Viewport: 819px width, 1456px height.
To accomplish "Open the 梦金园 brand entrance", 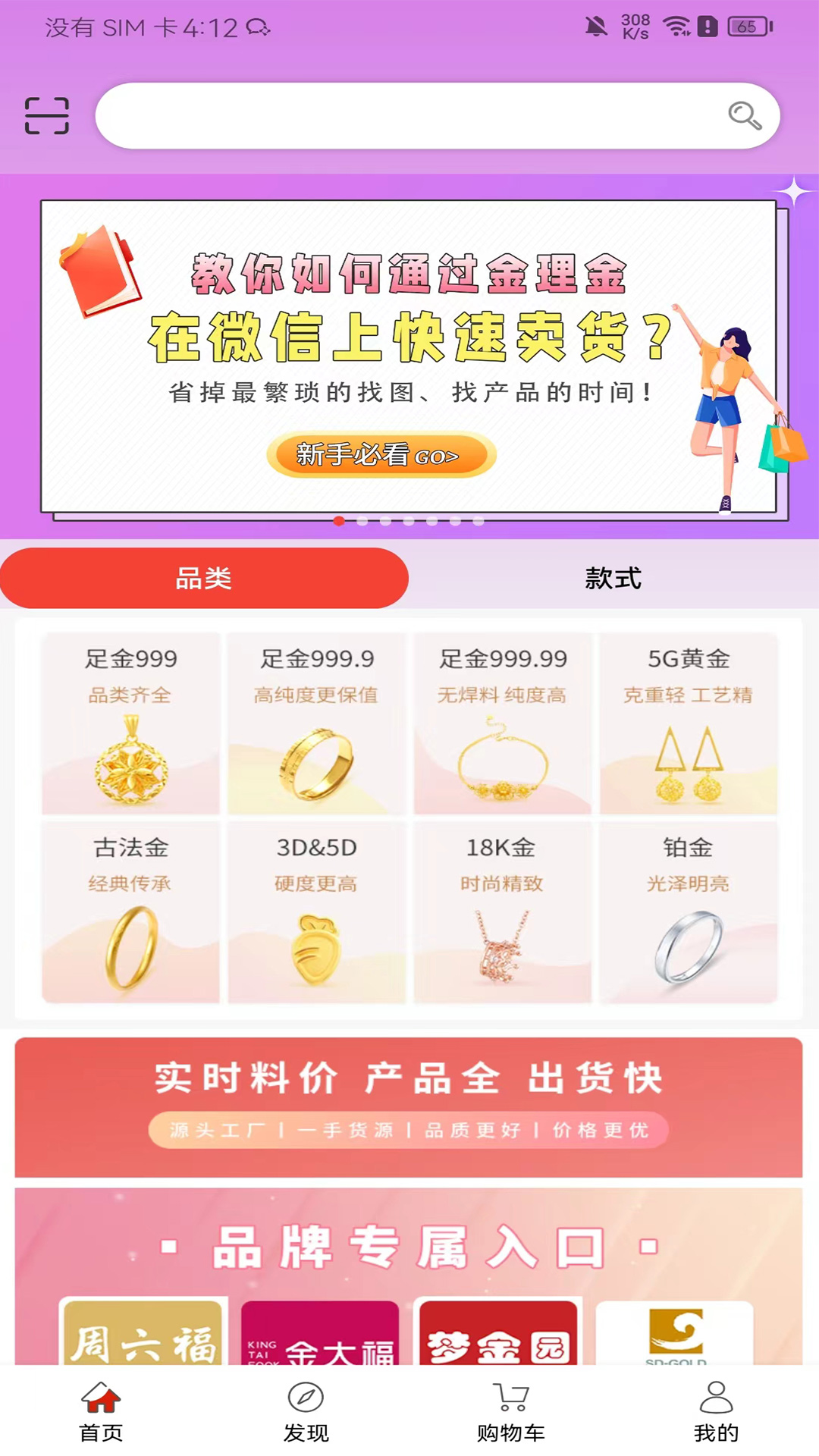I will (498, 1336).
